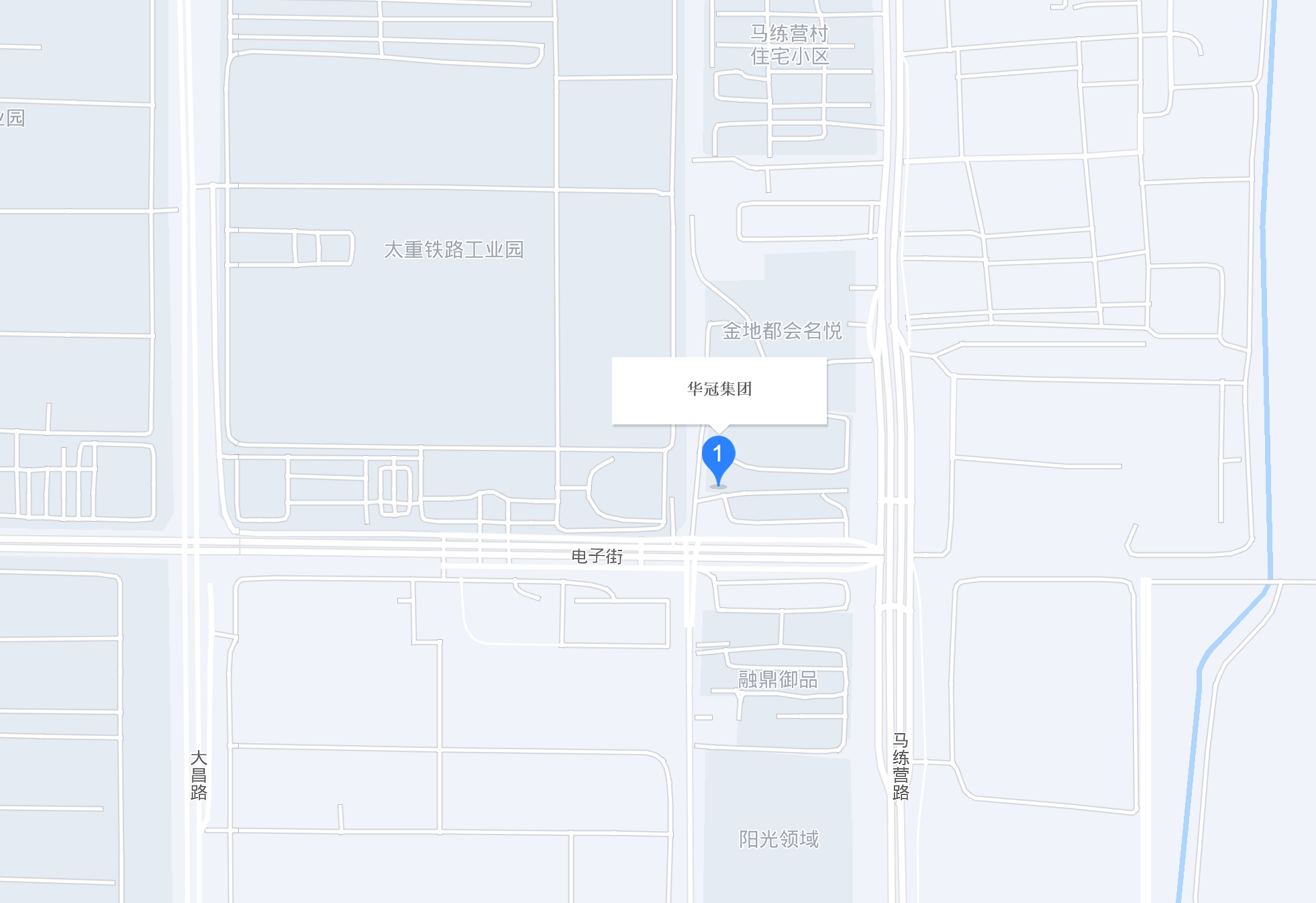Screen dimensions: 1316x903
Task: Tap the blue location marker numbered 1
Action: [718, 456]
